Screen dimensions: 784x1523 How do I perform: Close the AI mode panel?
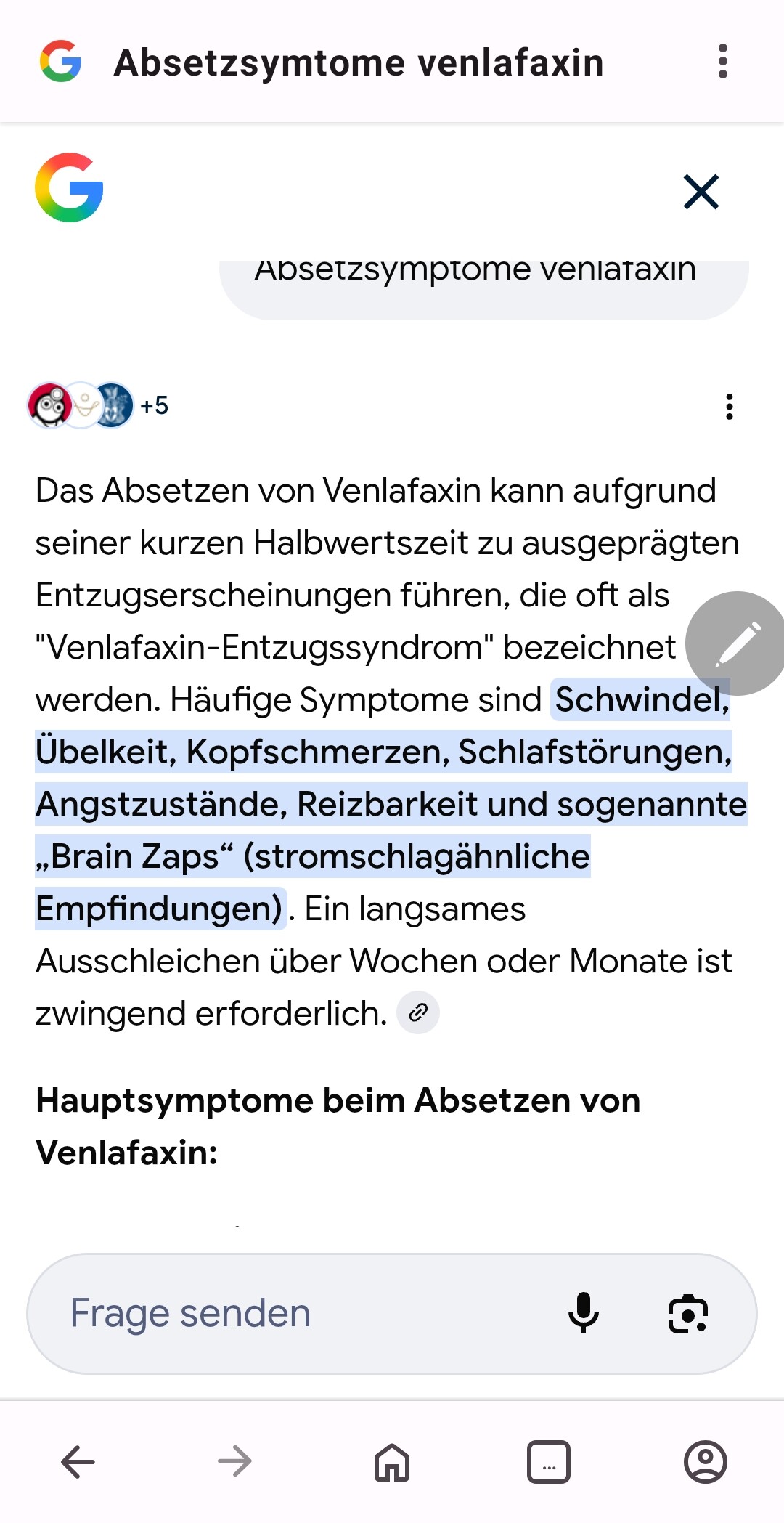[701, 192]
